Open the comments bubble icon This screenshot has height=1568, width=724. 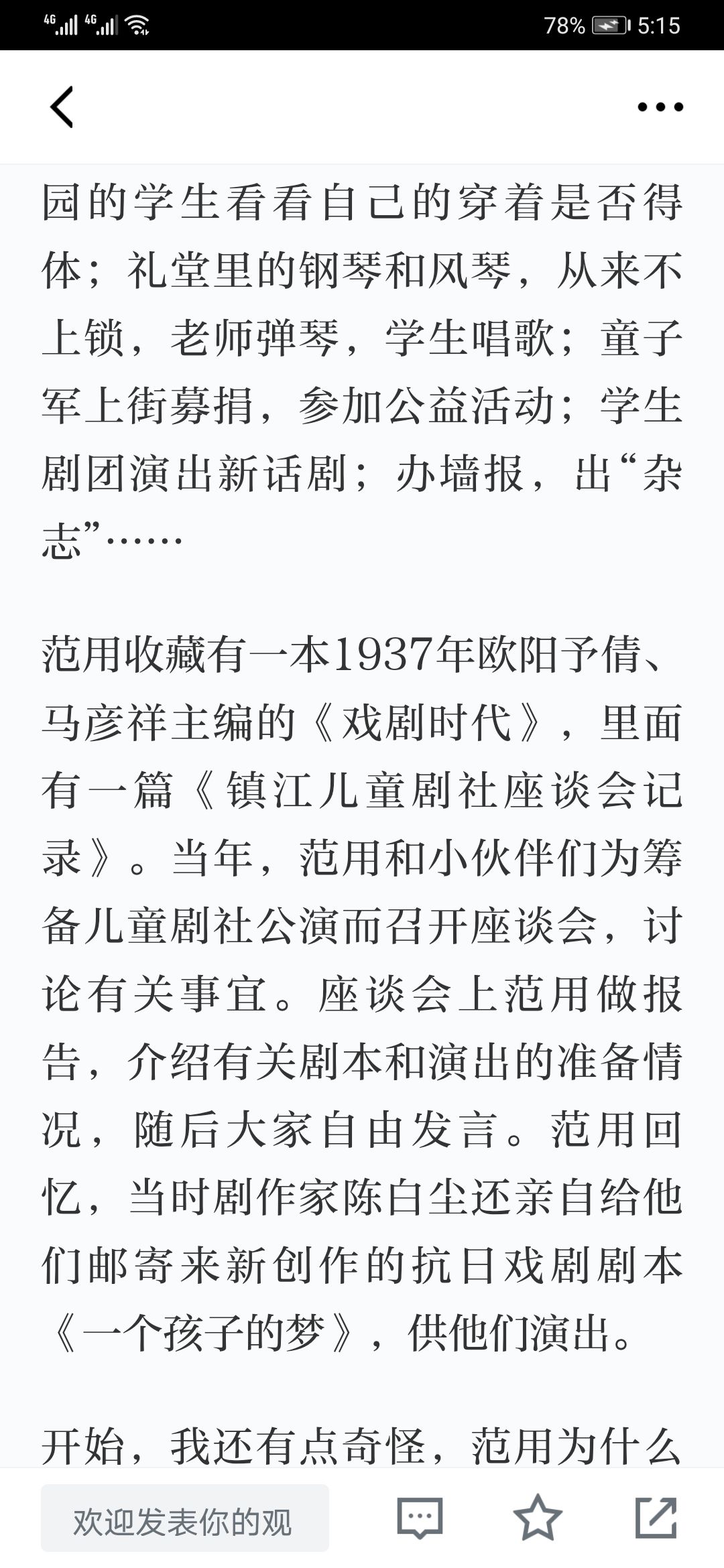420,1517
